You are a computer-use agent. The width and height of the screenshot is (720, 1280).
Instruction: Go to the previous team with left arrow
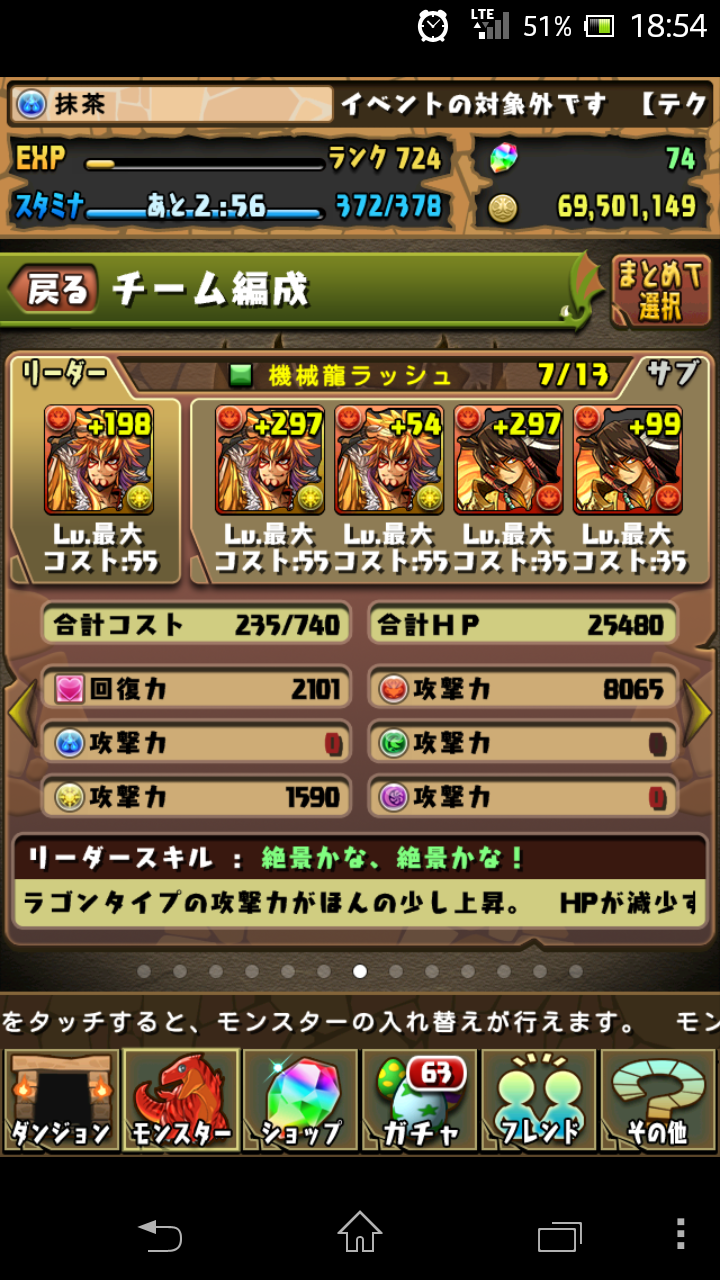pos(22,712)
